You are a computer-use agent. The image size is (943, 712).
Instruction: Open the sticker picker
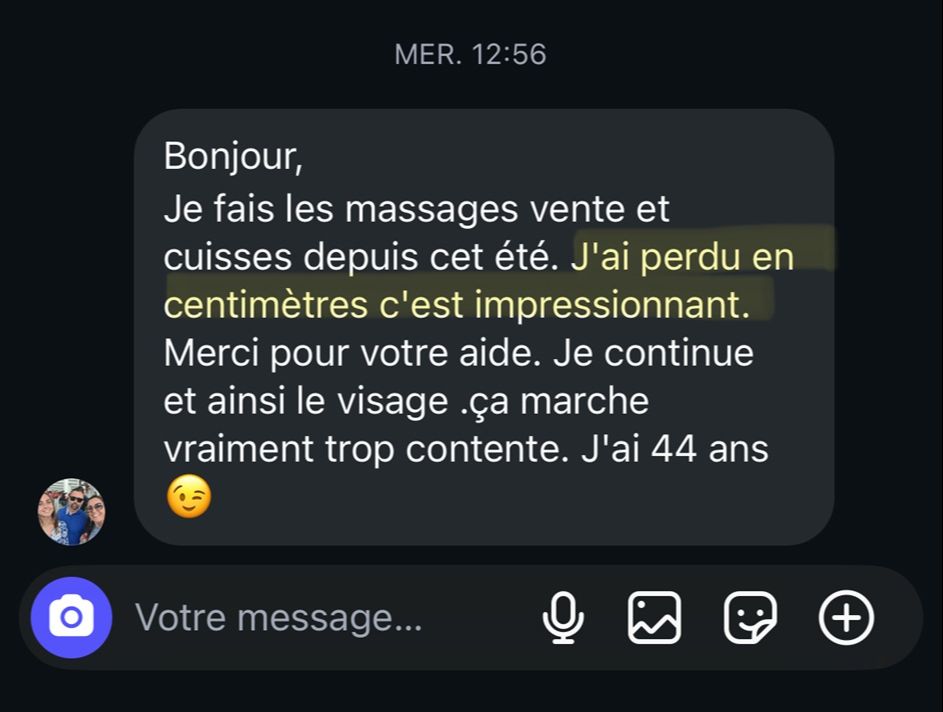[x=750, y=617]
